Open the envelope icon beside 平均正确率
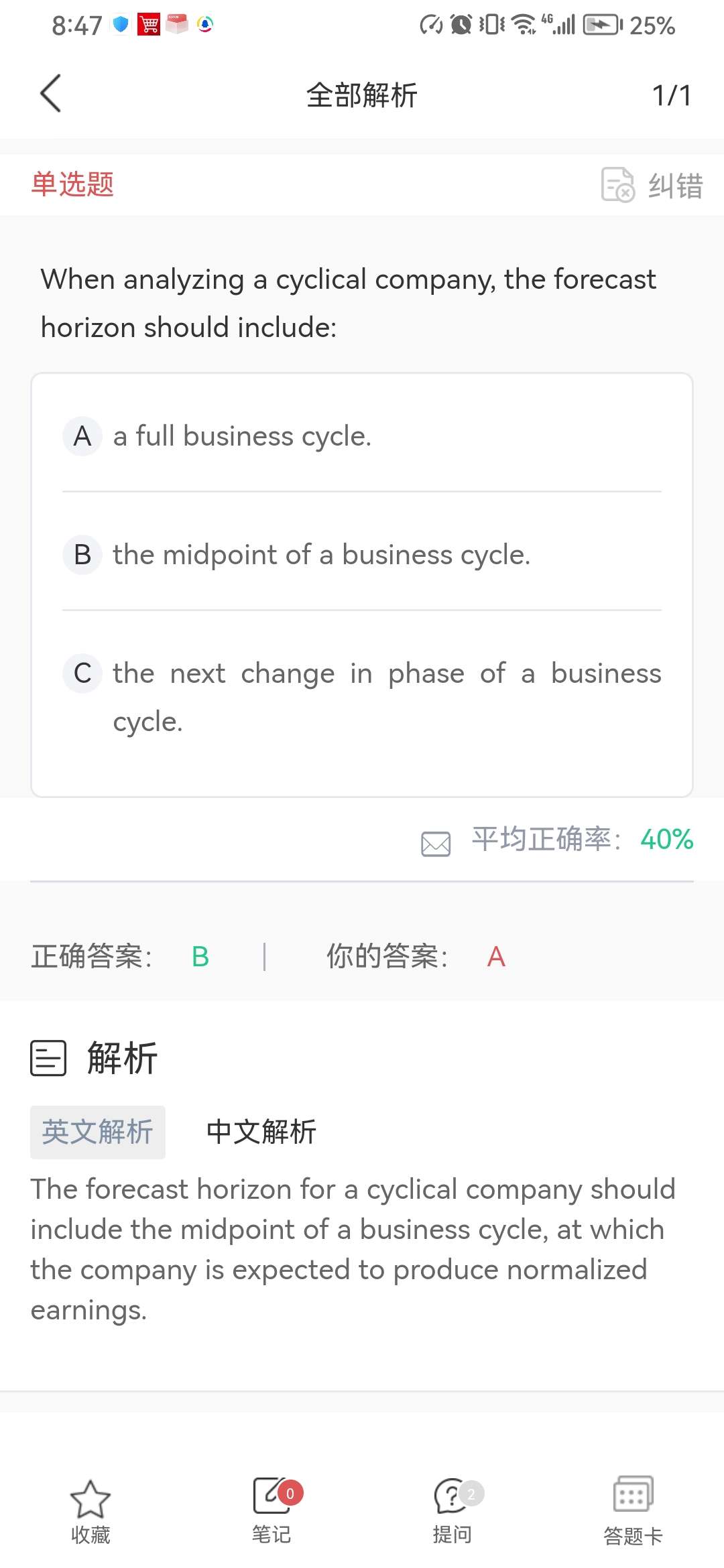Image resolution: width=724 pixels, height=1568 pixels. (436, 844)
